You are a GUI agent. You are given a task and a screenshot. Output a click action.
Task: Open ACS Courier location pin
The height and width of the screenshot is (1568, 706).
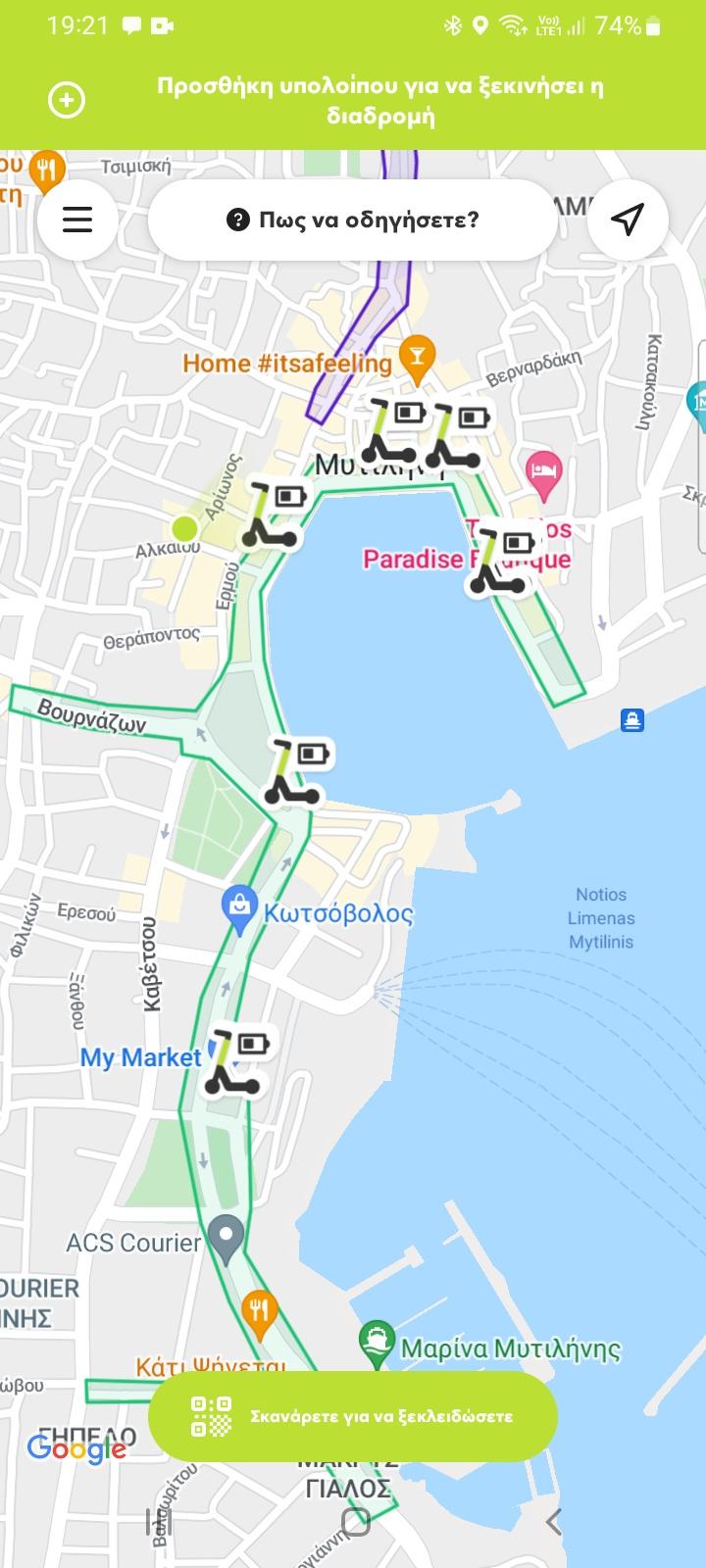point(227,1241)
